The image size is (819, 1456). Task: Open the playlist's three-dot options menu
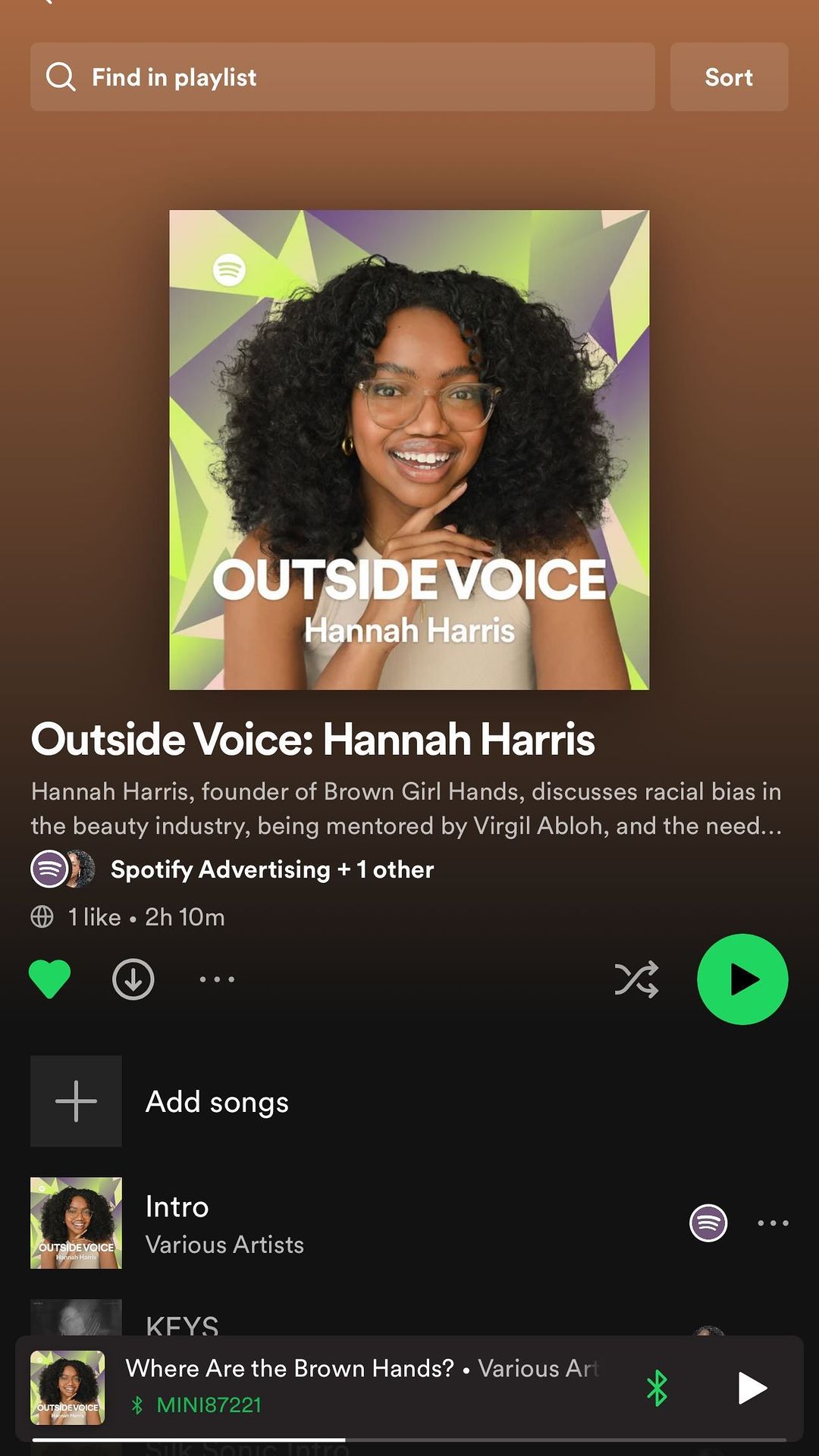217,979
